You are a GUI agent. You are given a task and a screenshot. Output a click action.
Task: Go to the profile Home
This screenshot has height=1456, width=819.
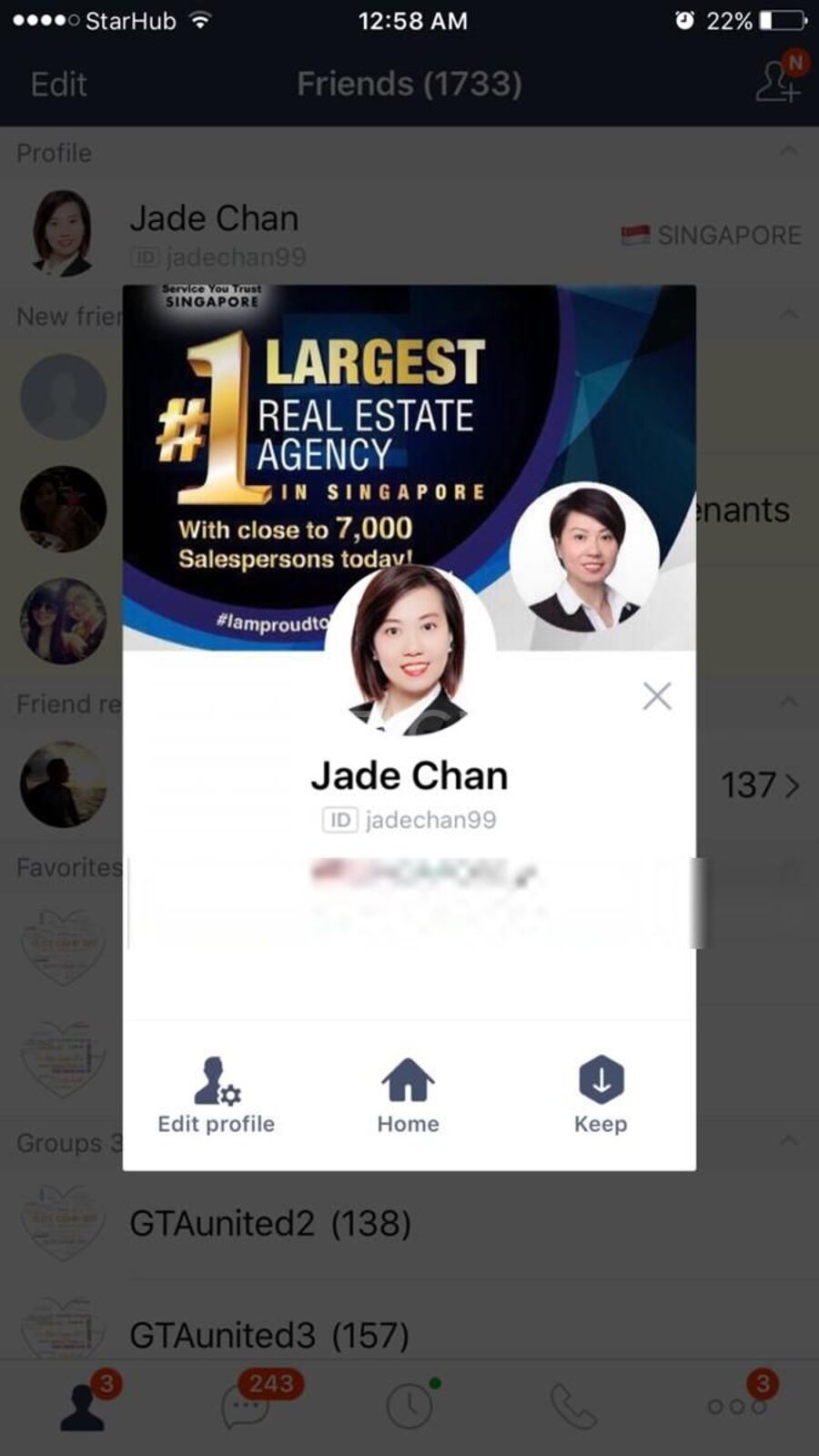tap(408, 1095)
